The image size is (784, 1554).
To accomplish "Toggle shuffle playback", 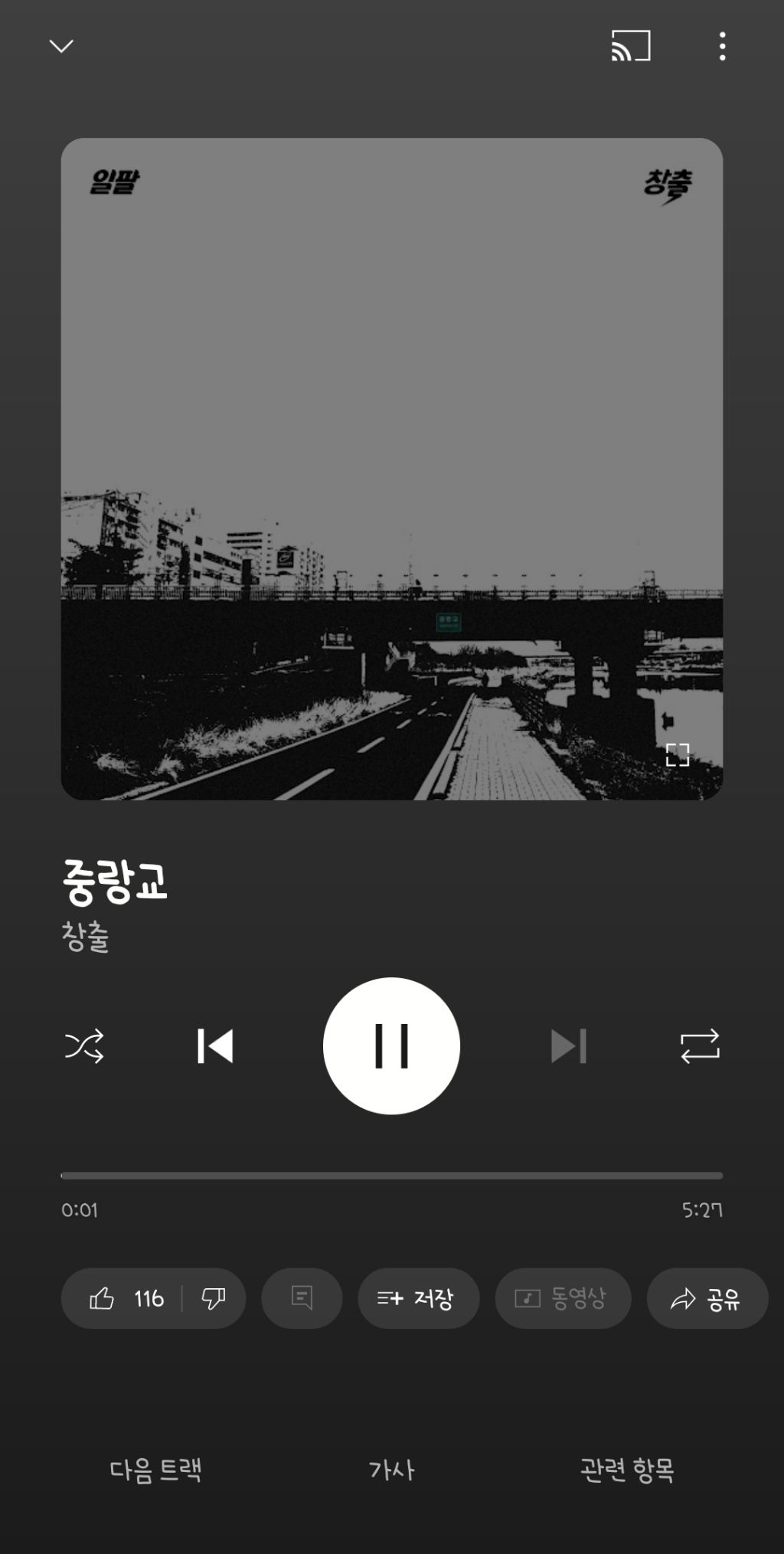I will click(x=84, y=1046).
